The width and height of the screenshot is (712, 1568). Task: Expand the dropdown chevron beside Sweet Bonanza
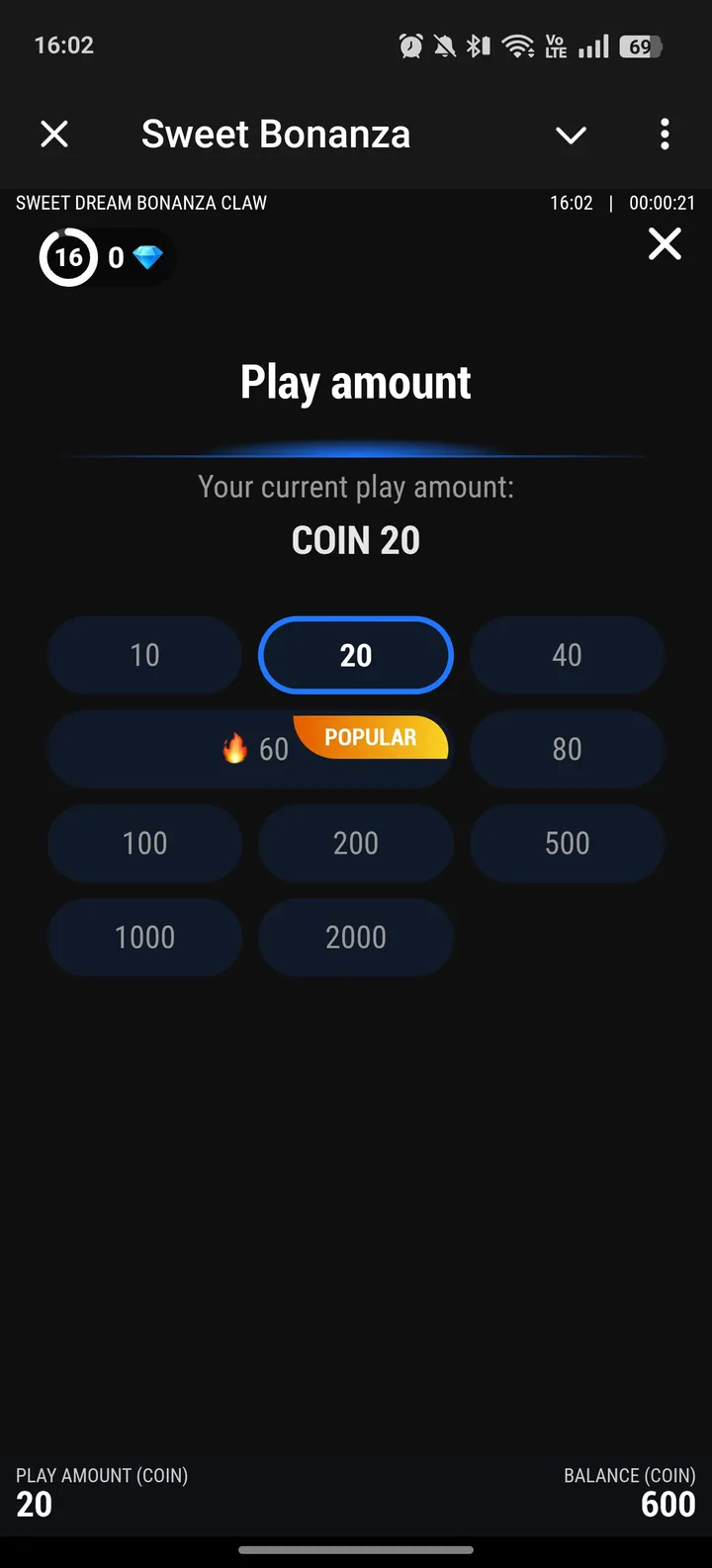click(571, 135)
